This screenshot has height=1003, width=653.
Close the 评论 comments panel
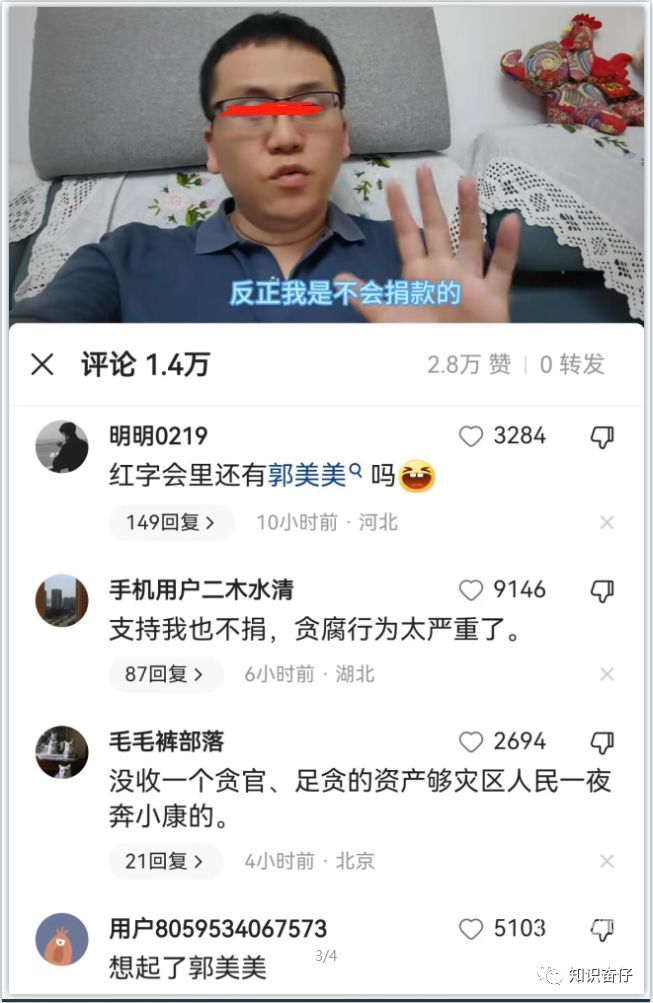(x=42, y=365)
